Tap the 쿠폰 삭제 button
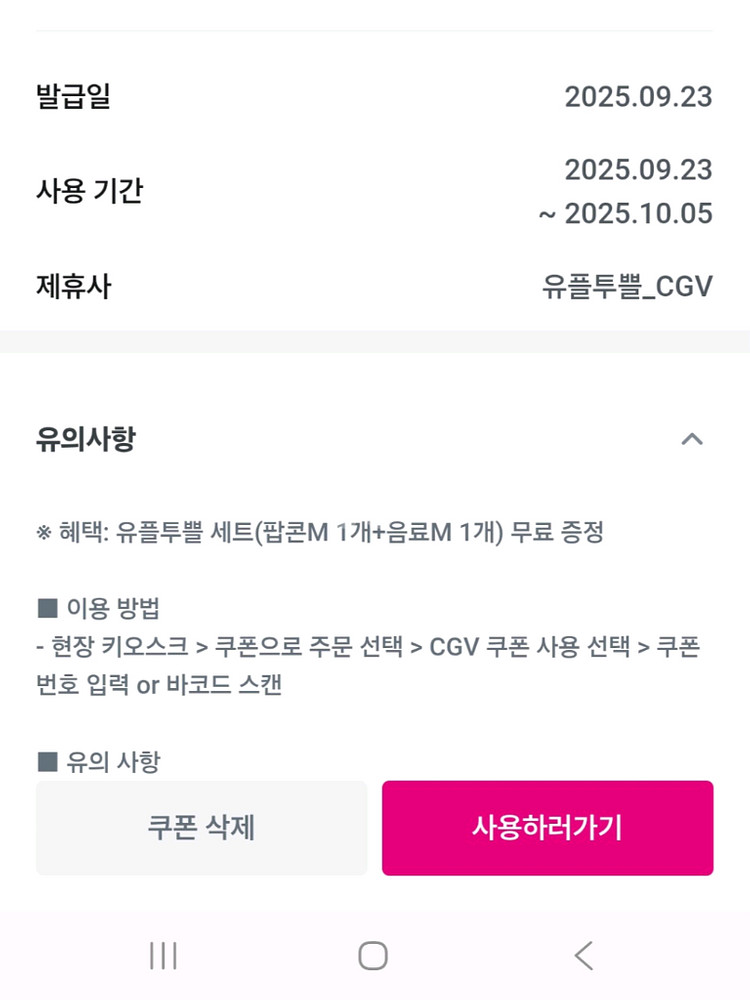Image resolution: width=750 pixels, height=1000 pixels. 201,828
